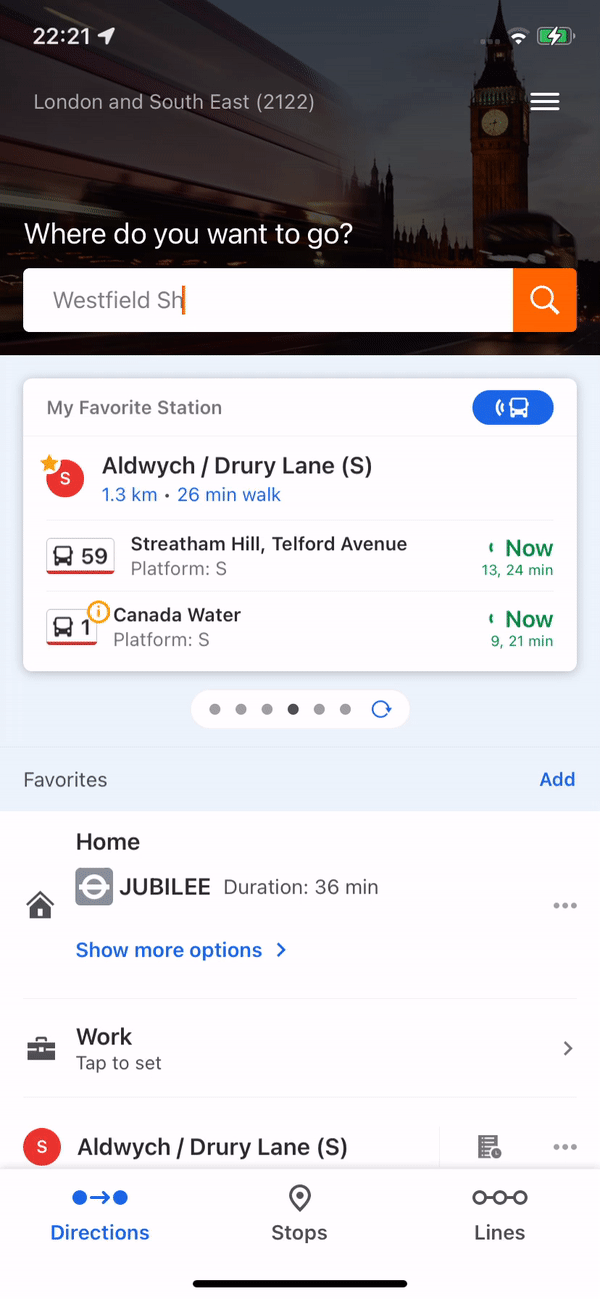This screenshot has width=600, height=1299.
Task: Open bus 59 to Streatham Hill
Action: [x=300, y=556]
